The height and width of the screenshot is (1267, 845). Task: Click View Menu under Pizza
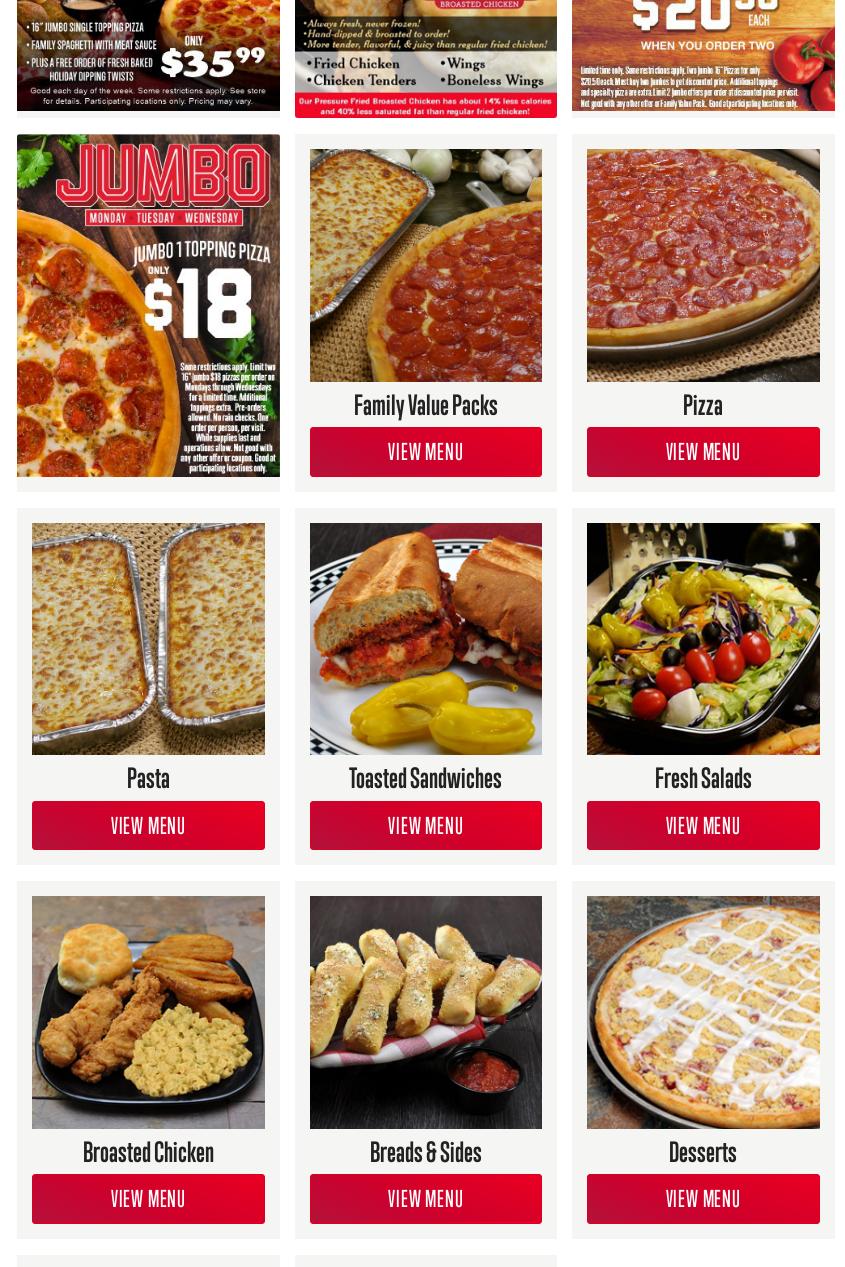[703, 451]
